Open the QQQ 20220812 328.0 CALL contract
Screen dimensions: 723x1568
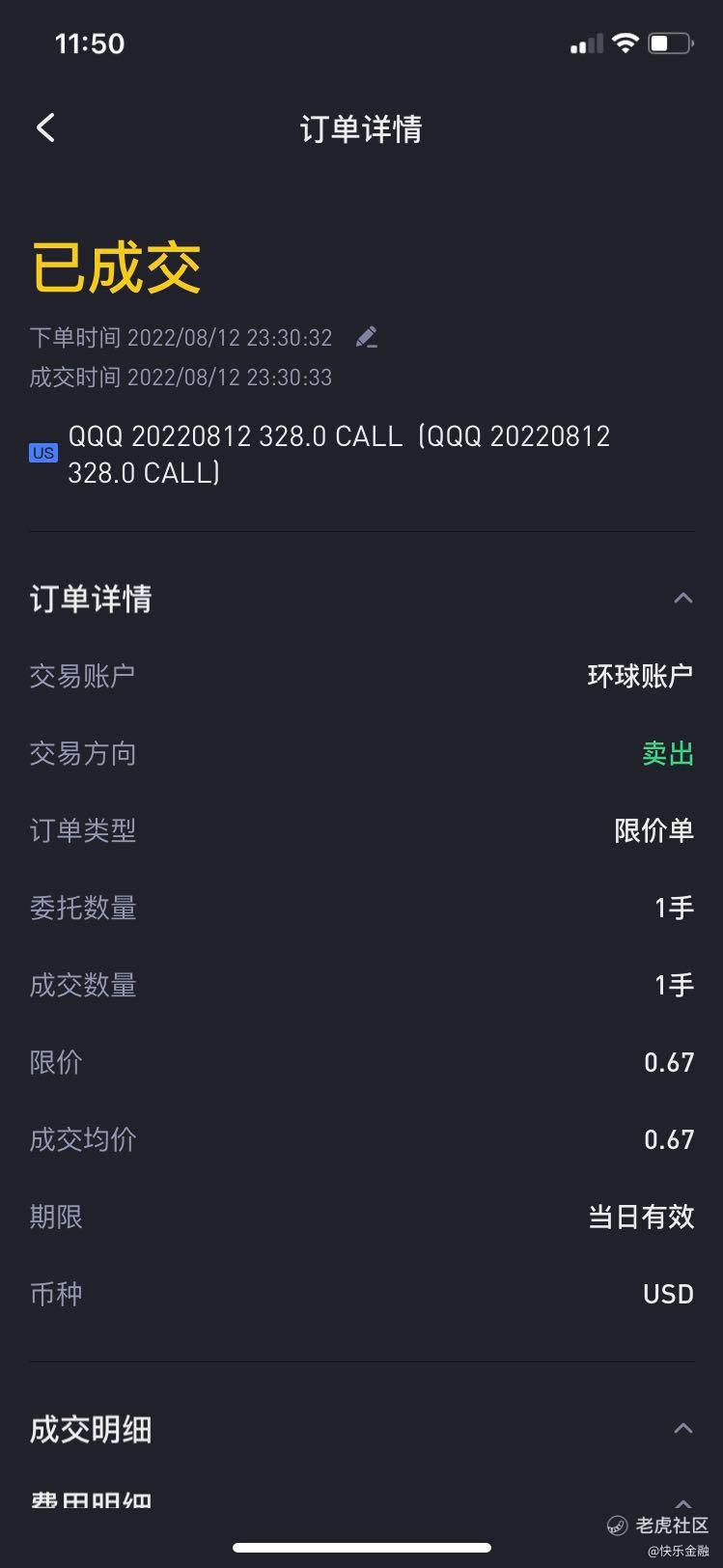[x=338, y=454]
